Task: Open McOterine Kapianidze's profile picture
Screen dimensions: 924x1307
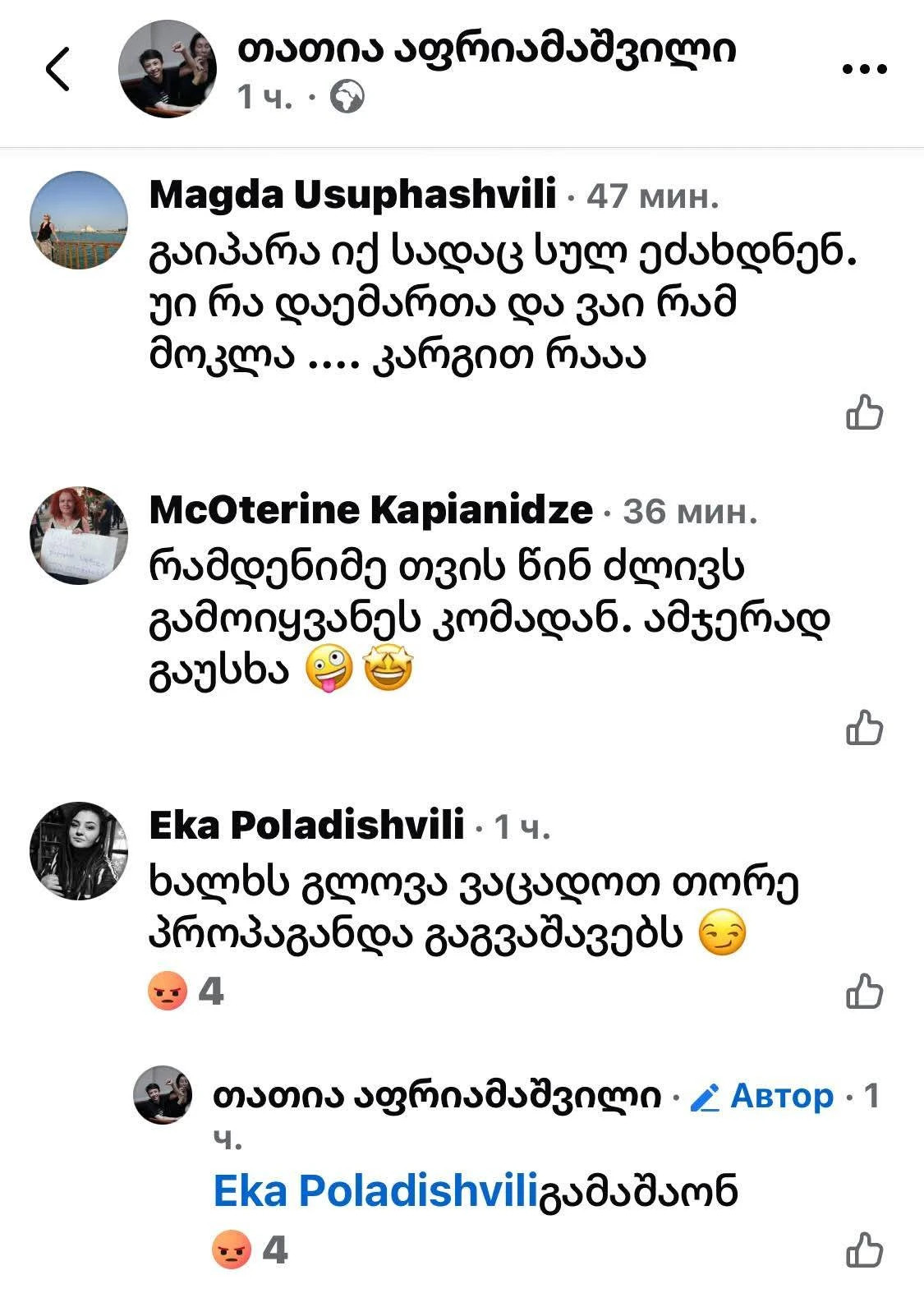Action: [x=79, y=535]
